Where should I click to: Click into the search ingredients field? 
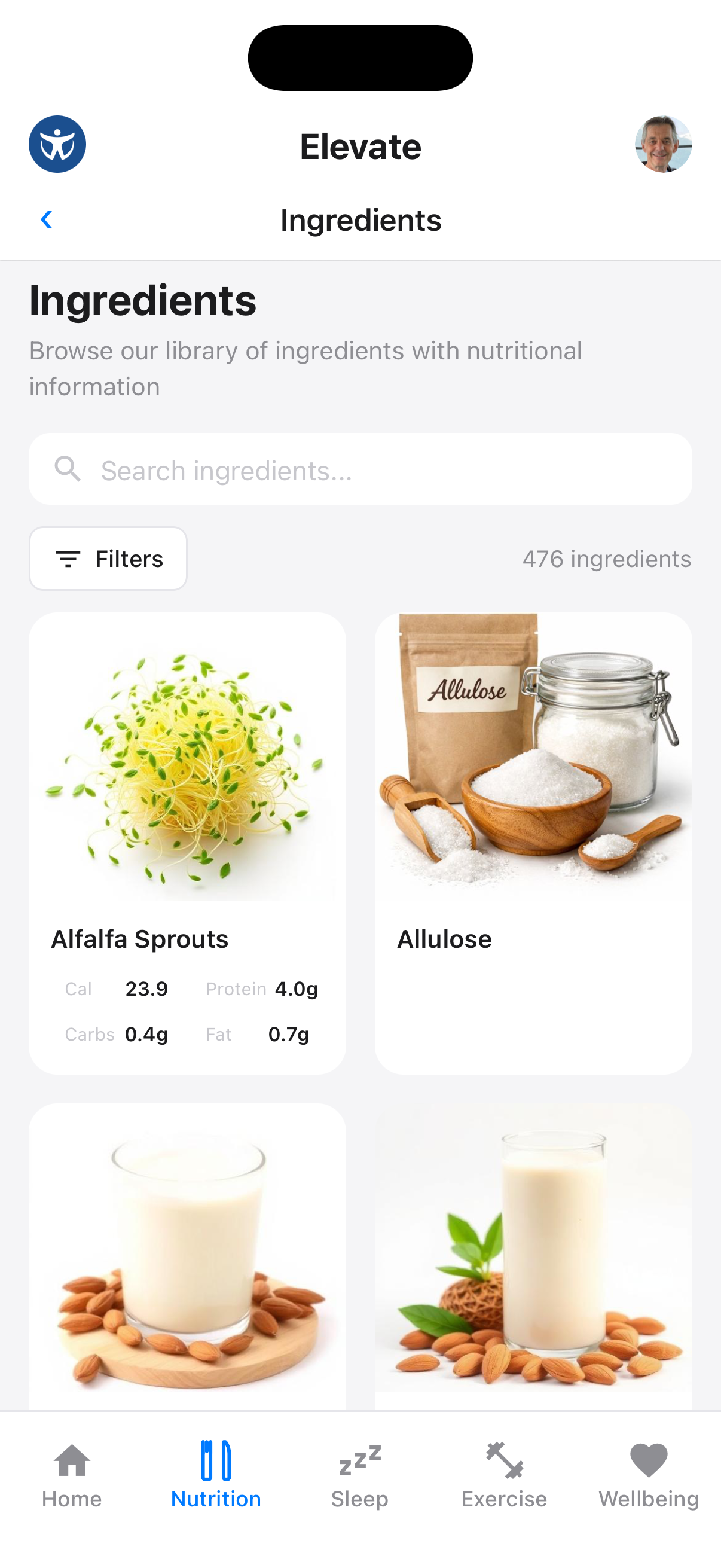click(360, 469)
